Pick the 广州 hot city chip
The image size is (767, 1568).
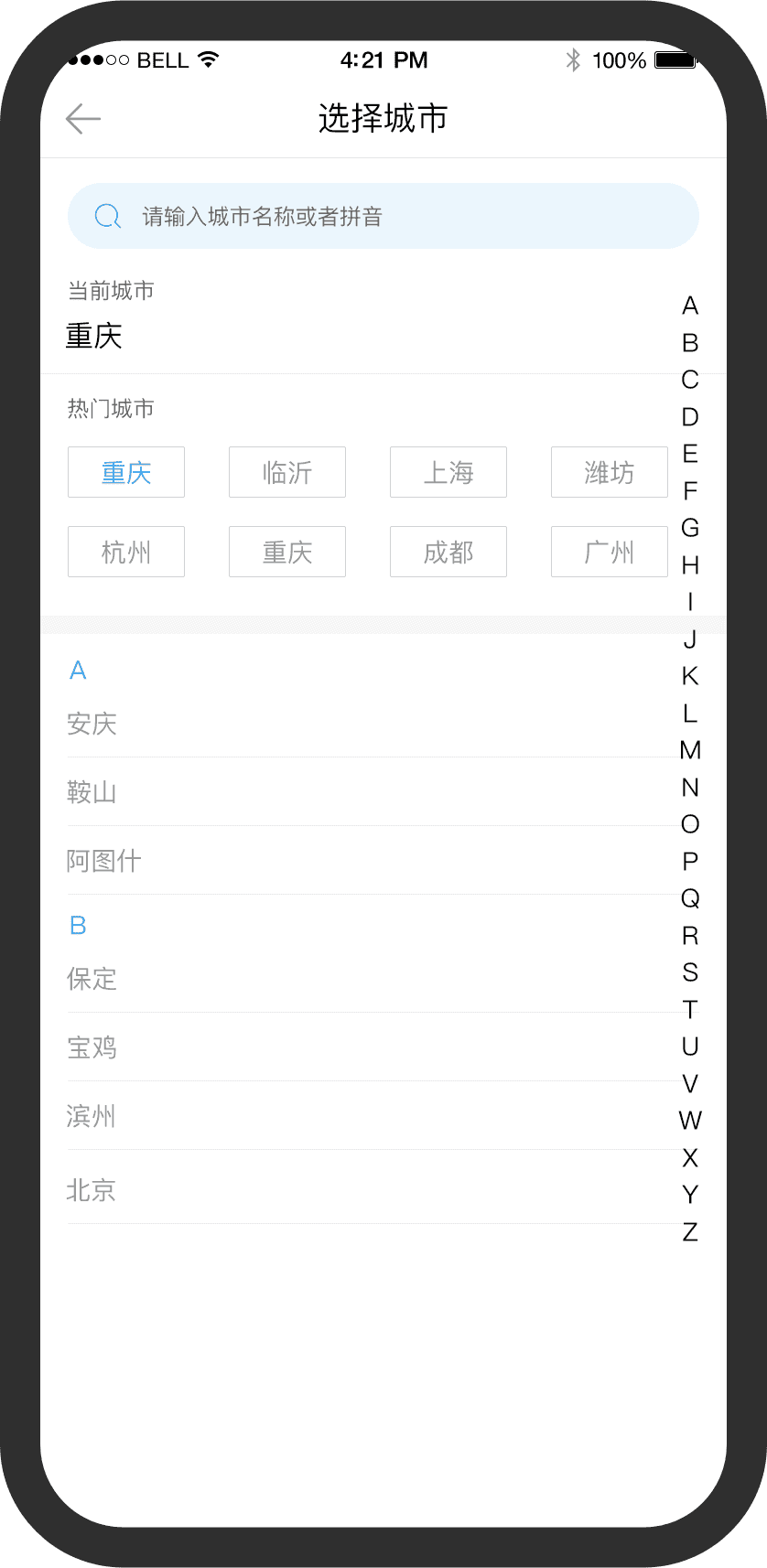(x=610, y=552)
